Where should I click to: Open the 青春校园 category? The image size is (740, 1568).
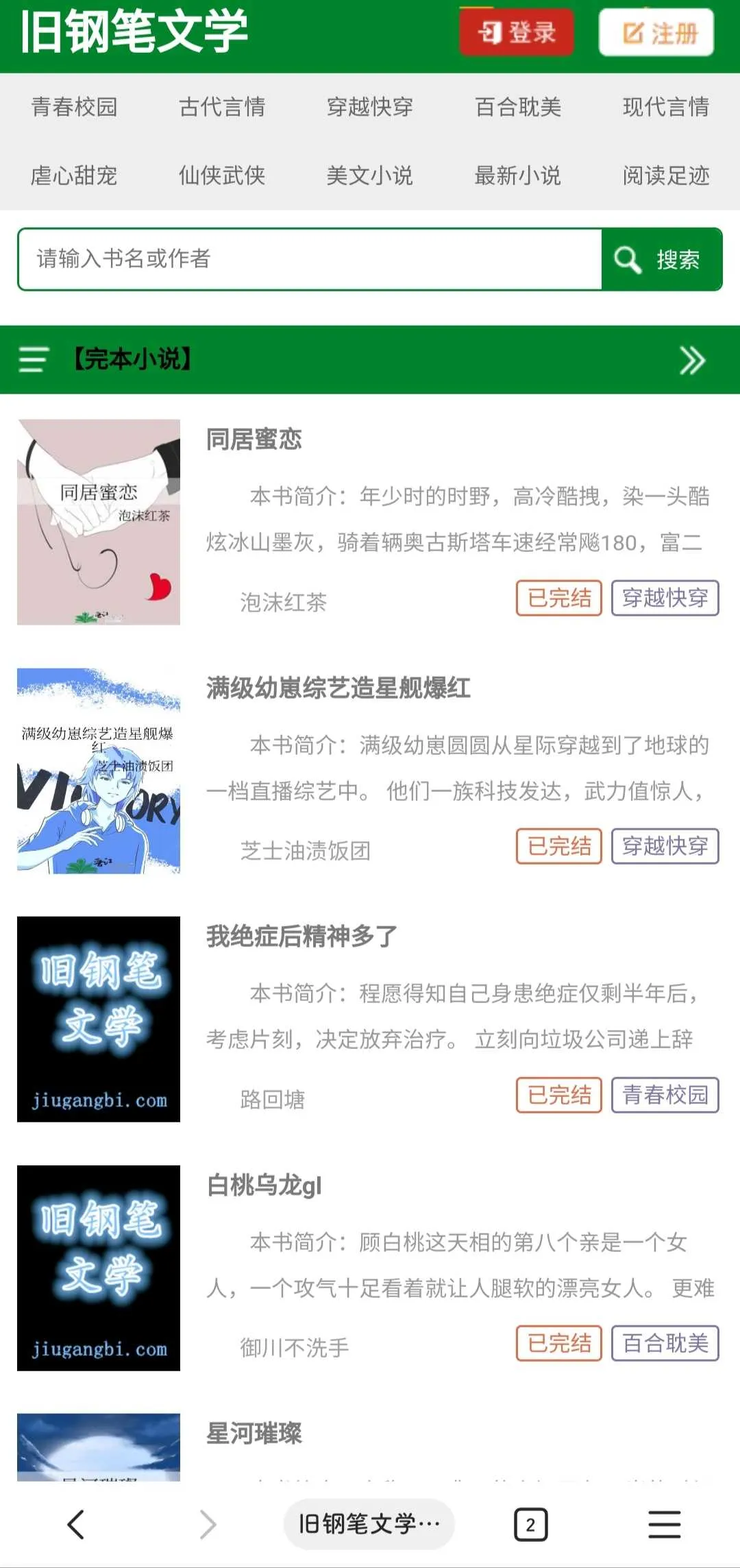pos(74,107)
